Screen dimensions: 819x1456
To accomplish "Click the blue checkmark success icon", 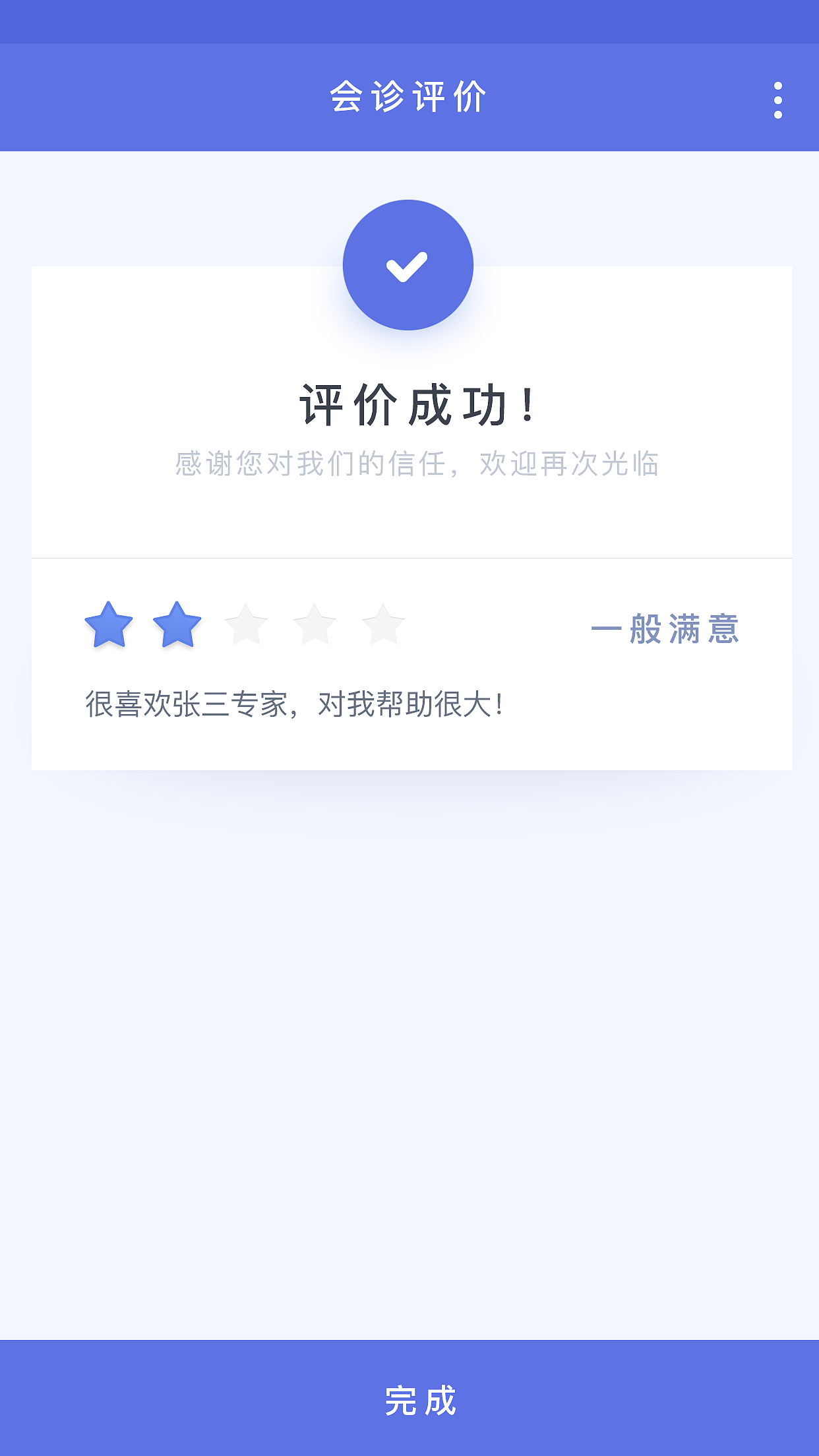I will click(409, 264).
